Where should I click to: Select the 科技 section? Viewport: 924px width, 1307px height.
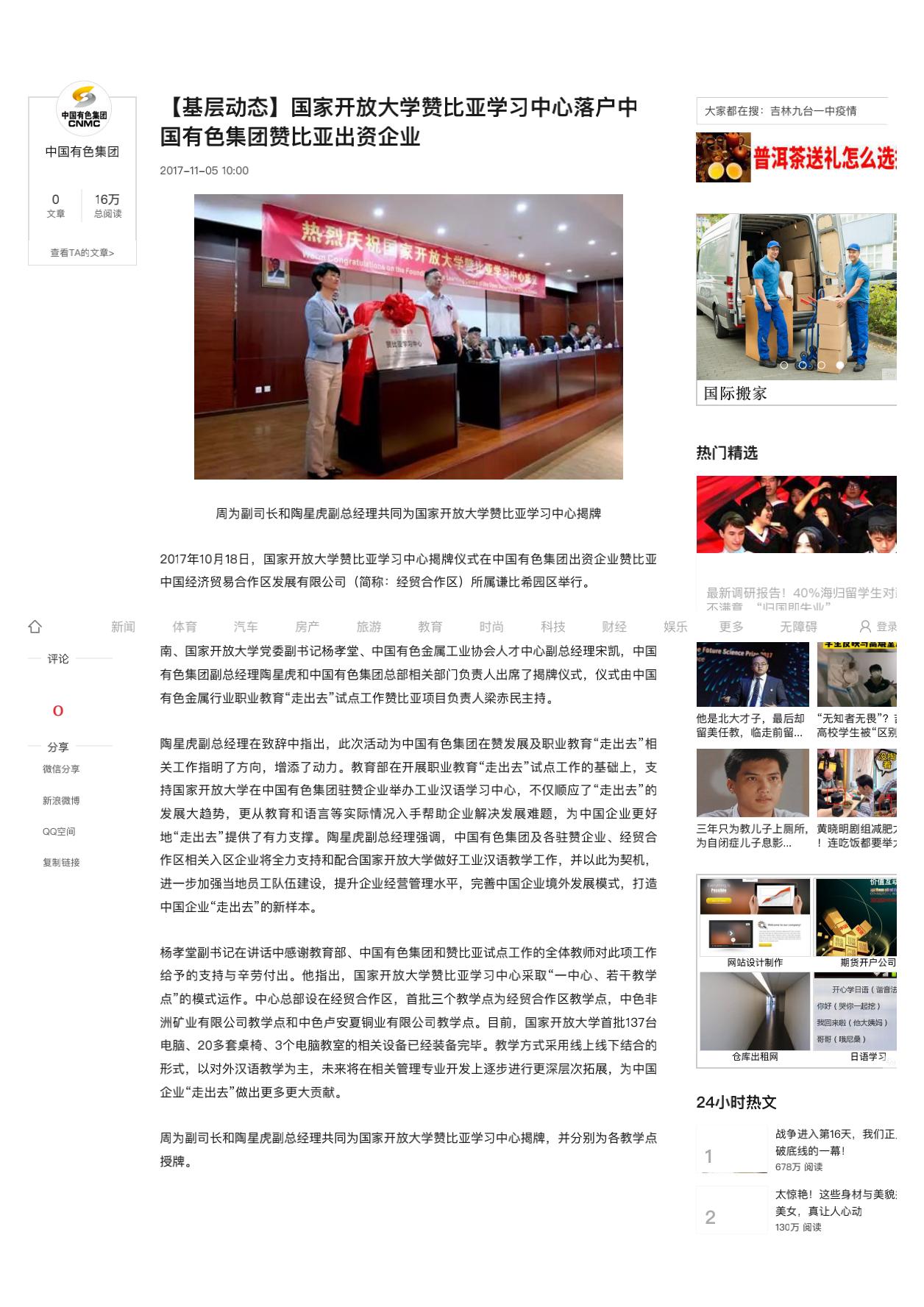pyautogui.click(x=552, y=627)
